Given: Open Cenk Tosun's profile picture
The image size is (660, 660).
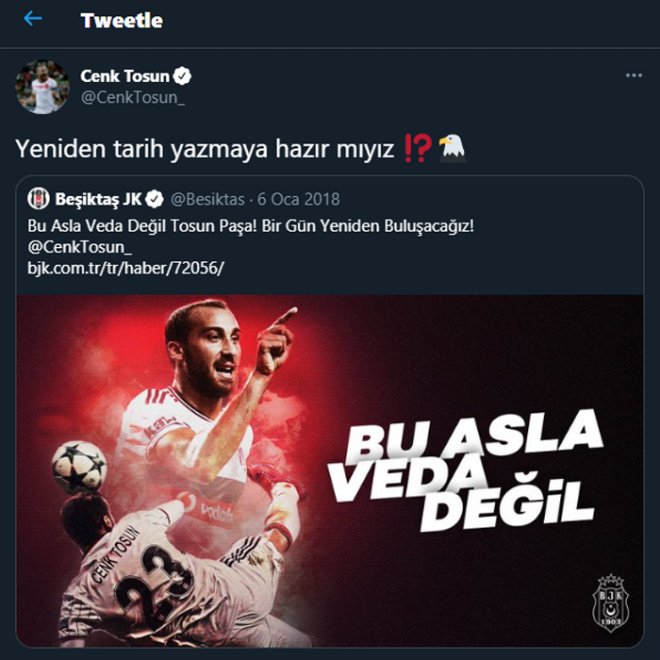Looking at the screenshot, I should pyautogui.click(x=42, y=87).
